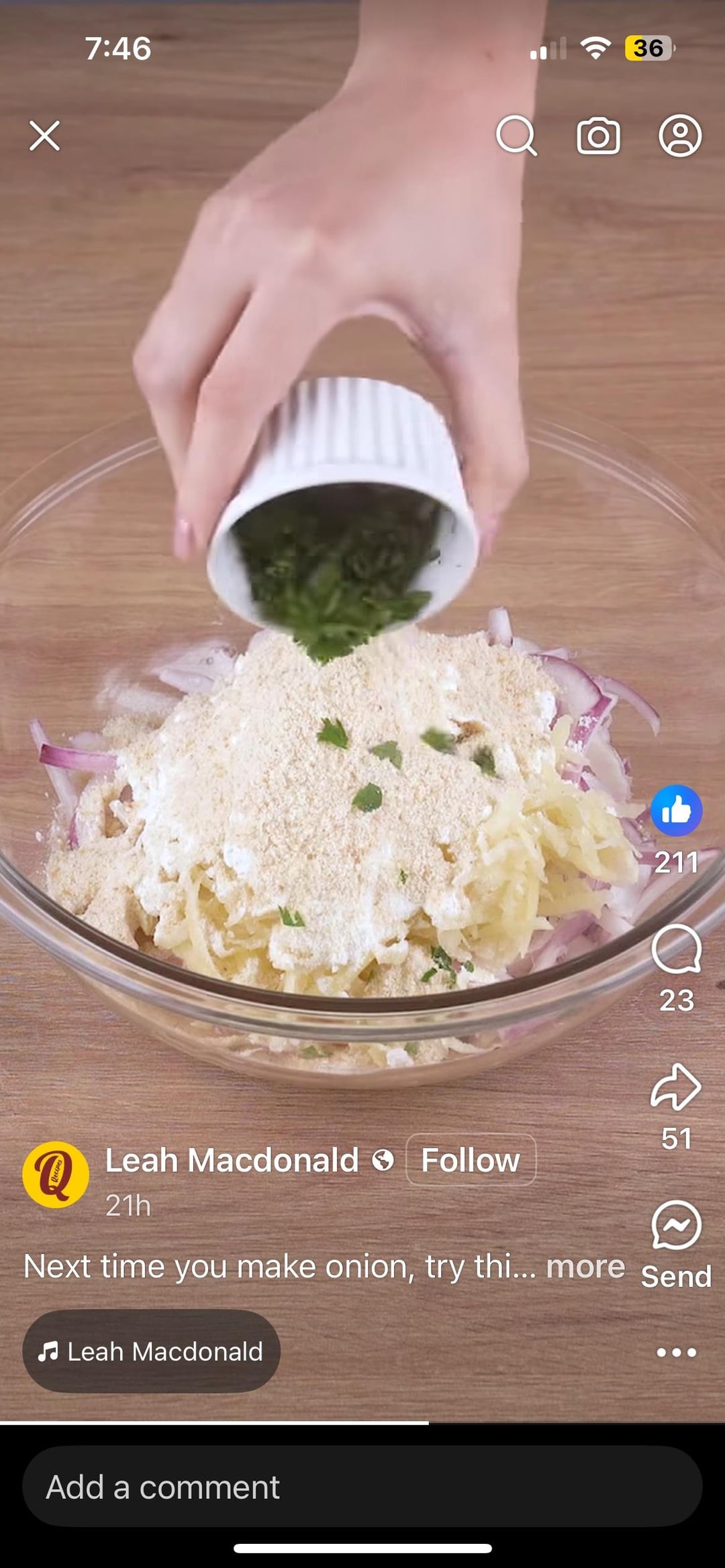Open the profile icon

point(680,136)
